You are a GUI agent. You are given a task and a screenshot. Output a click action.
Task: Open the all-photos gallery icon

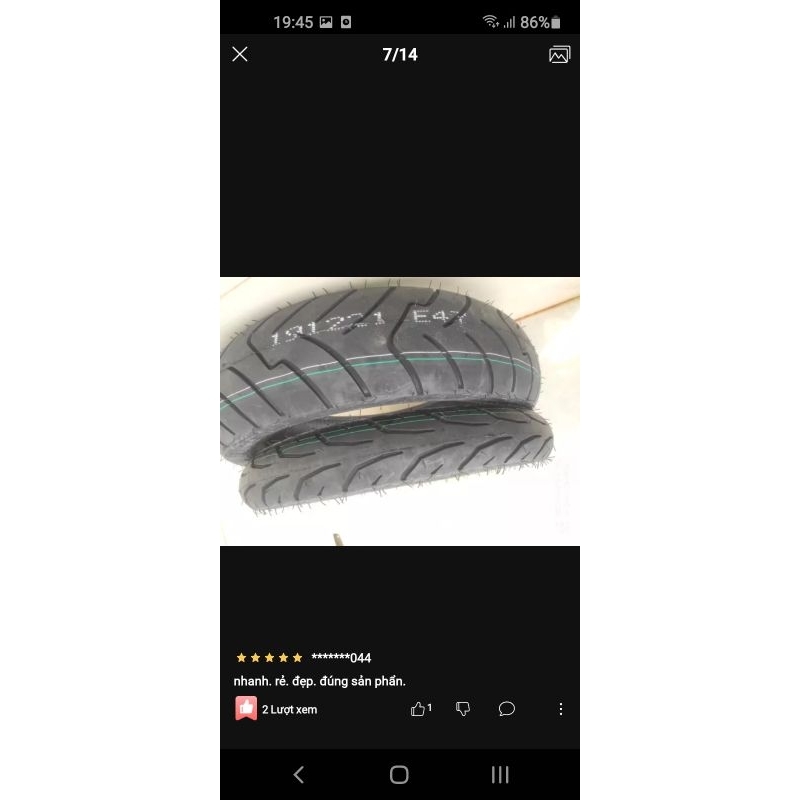(560, 55)
